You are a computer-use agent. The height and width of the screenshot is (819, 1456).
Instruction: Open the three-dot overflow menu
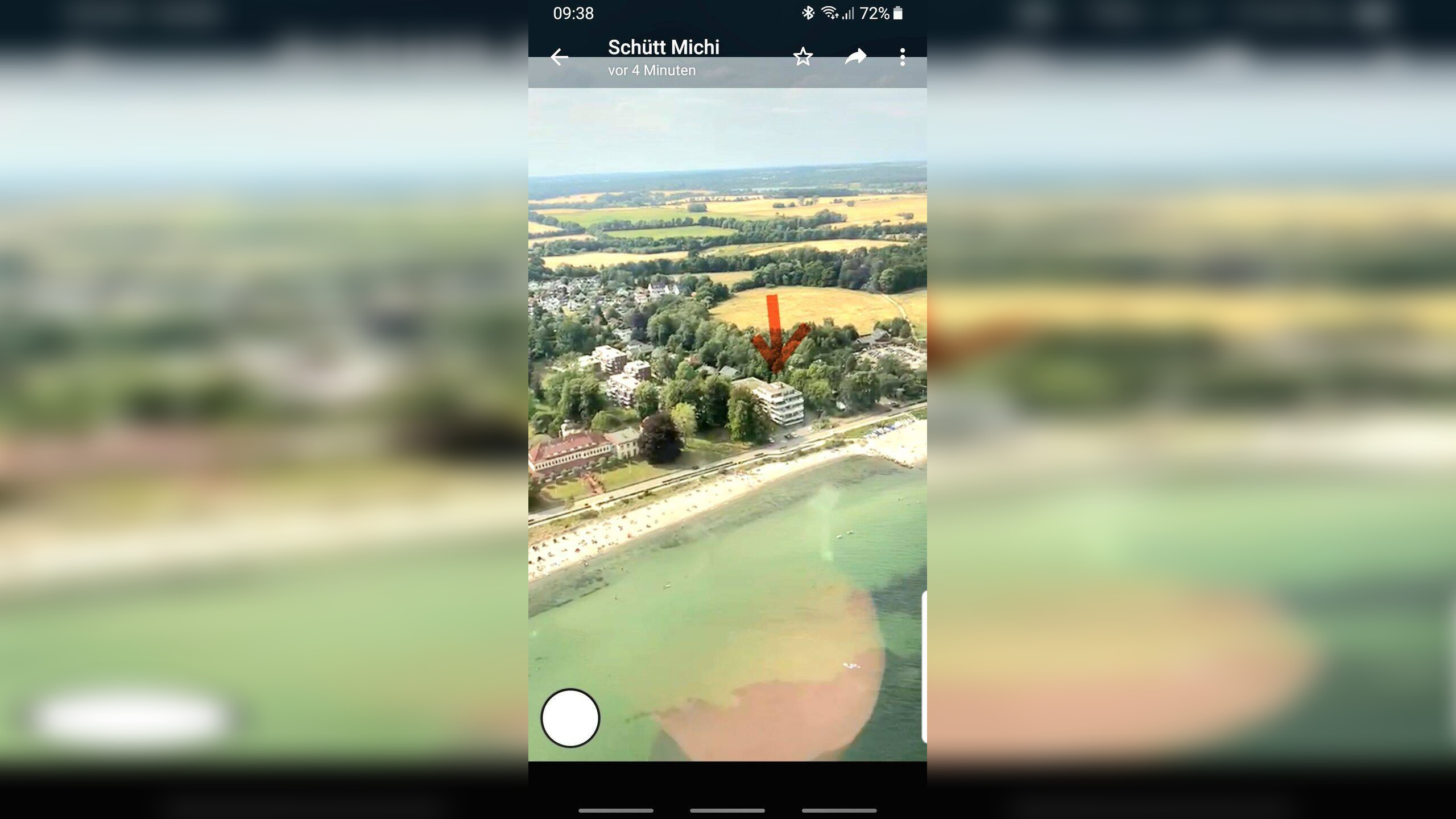click(903, 57)
